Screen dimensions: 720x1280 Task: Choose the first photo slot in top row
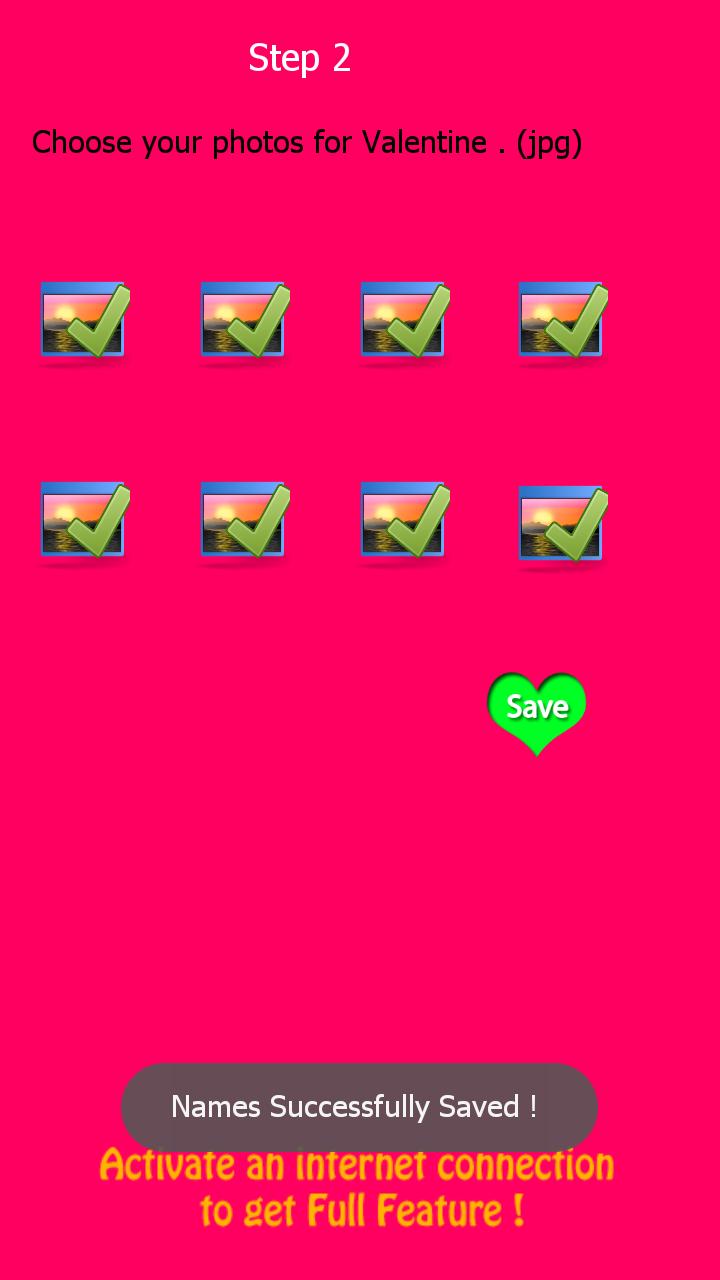pos(84,321)
